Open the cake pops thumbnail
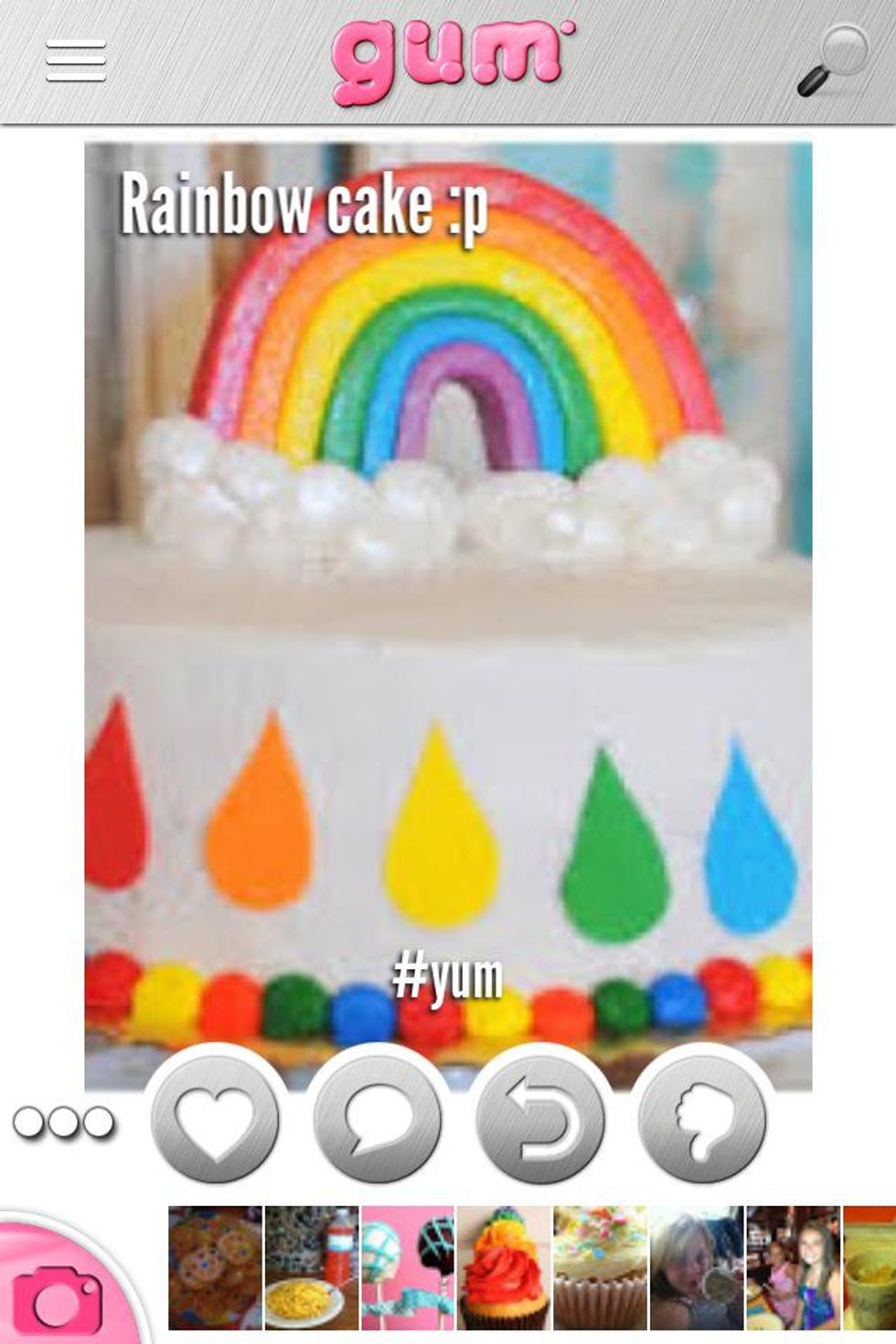This screenshot has width=896, height=1344. pyautogui.click(x=408, y=1267)
